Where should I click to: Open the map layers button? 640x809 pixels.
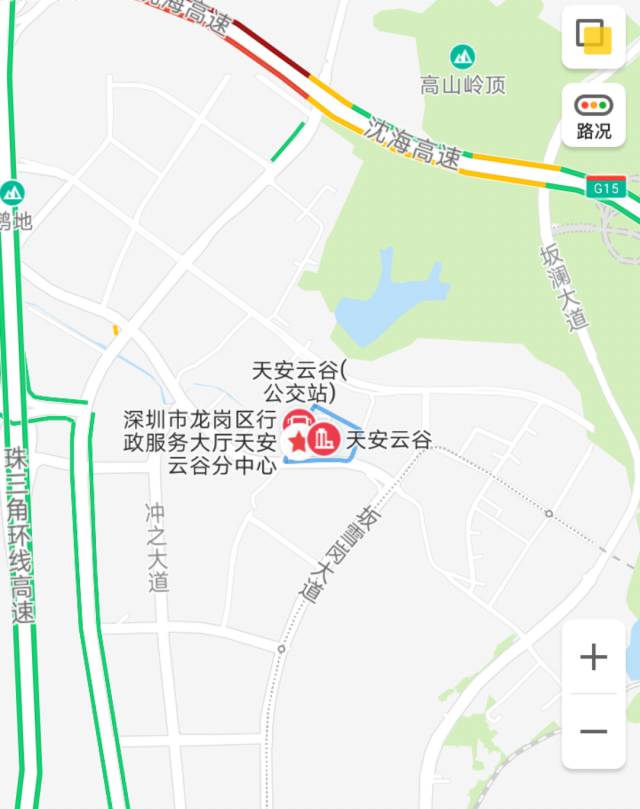[x=593, y=37]
